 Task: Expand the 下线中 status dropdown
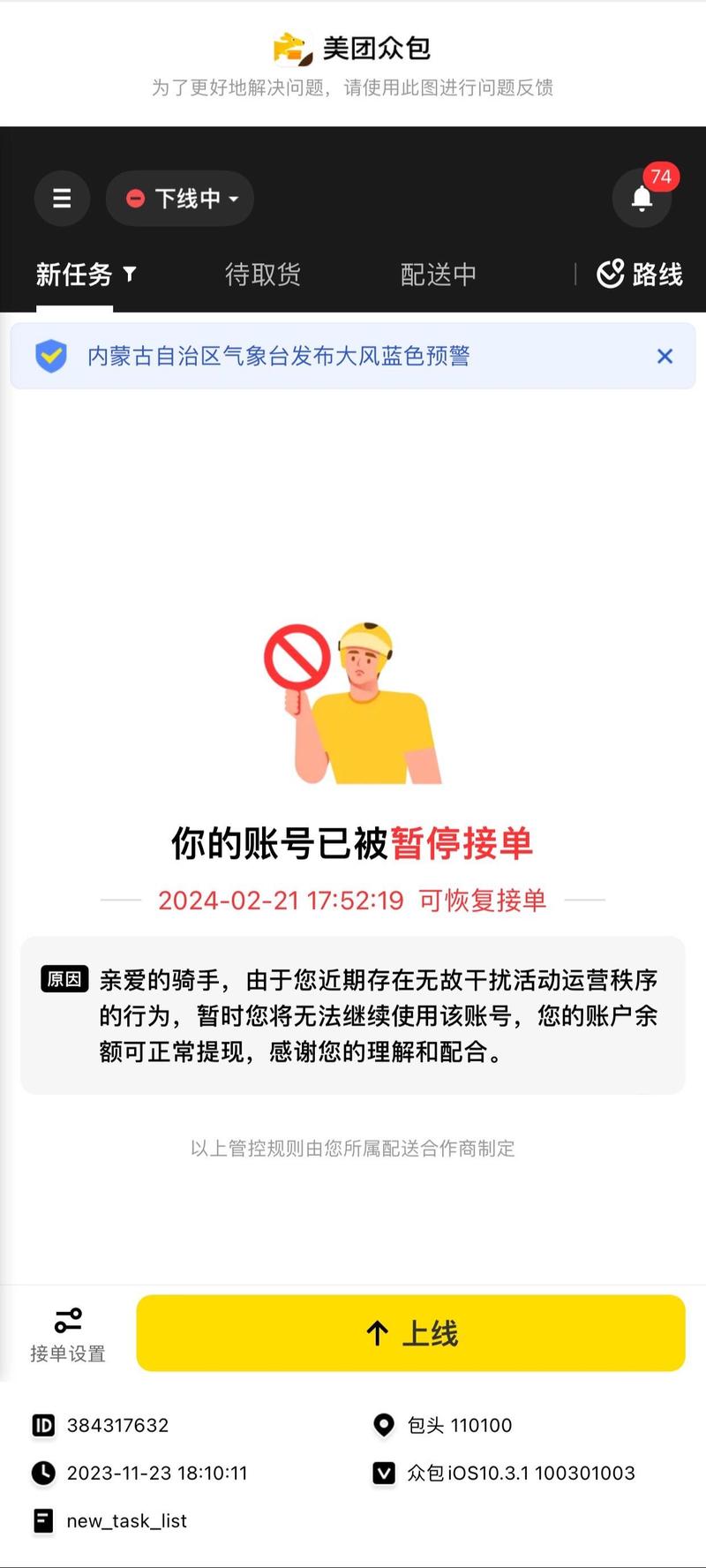pos(181,199)
